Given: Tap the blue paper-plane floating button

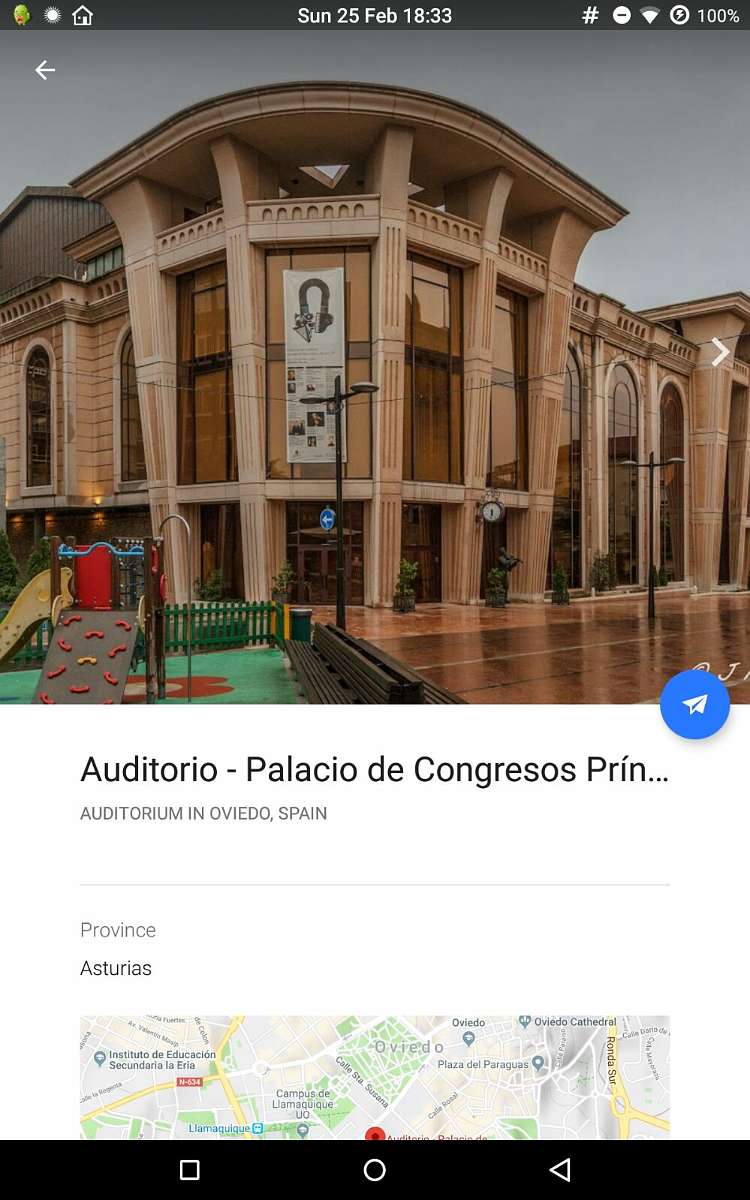Looking at the screenshot, I should click(695, 704).
